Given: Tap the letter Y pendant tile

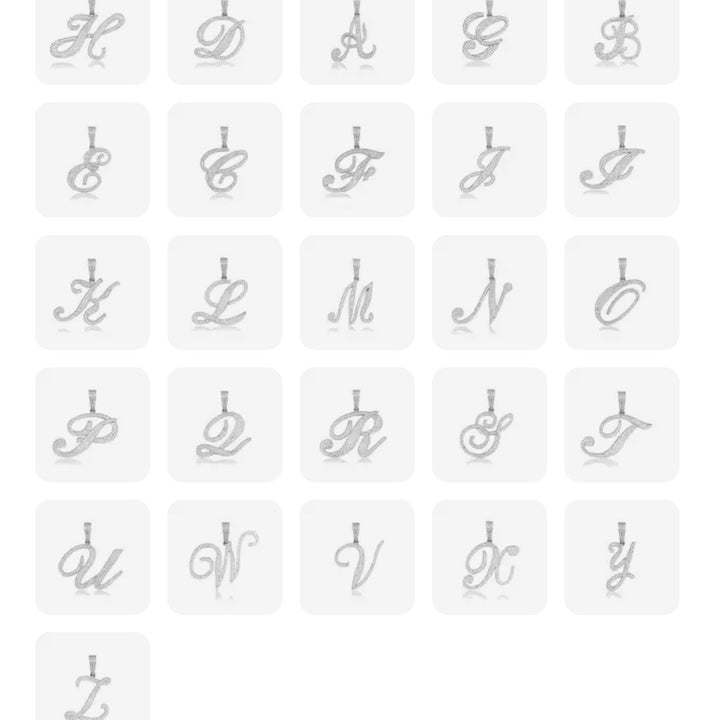Looking at the screenshot, I should 621,557.
